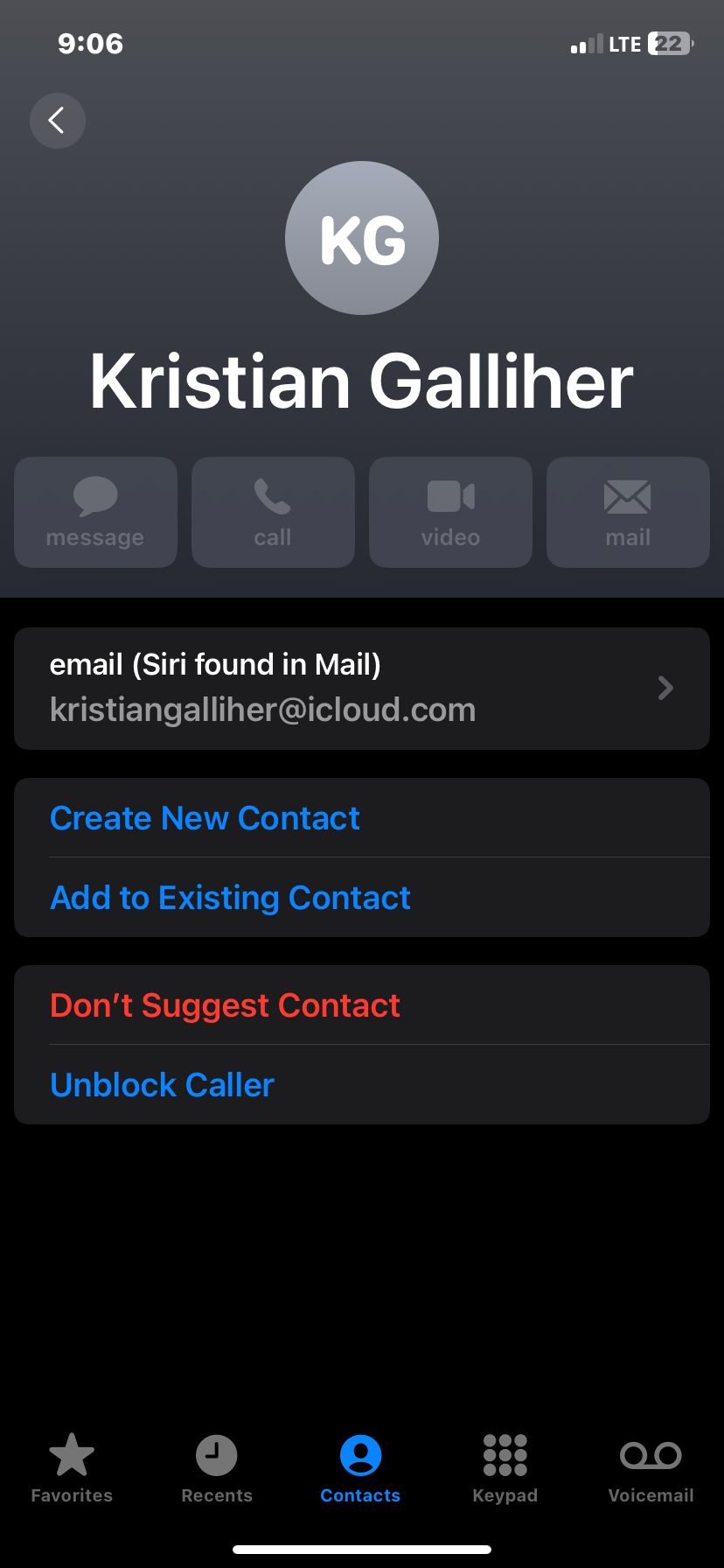Screen dimensions: 724x1568
Task: Switch to the Keypad tab
Action: pos(505,1468)
